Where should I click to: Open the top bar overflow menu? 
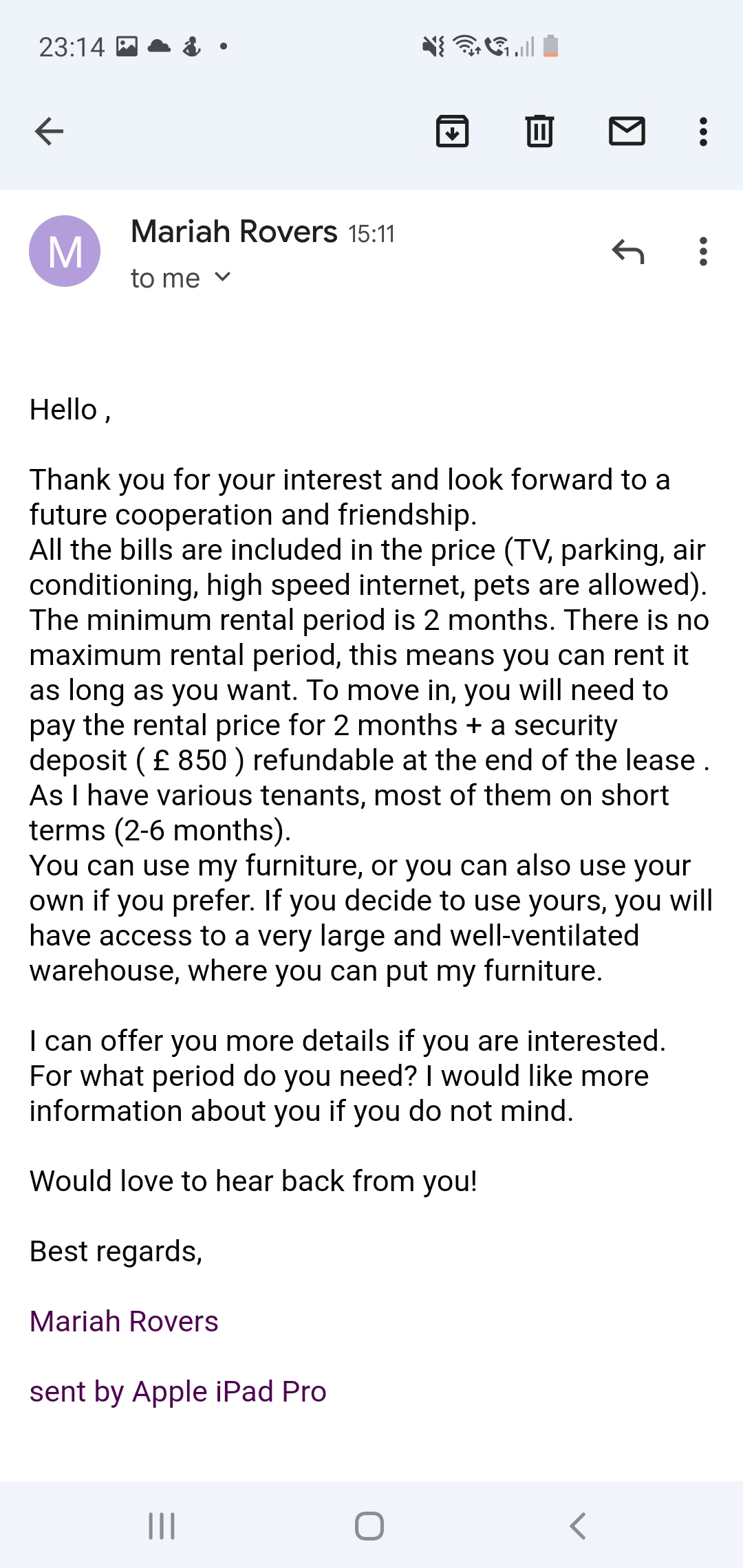(703, 131)
